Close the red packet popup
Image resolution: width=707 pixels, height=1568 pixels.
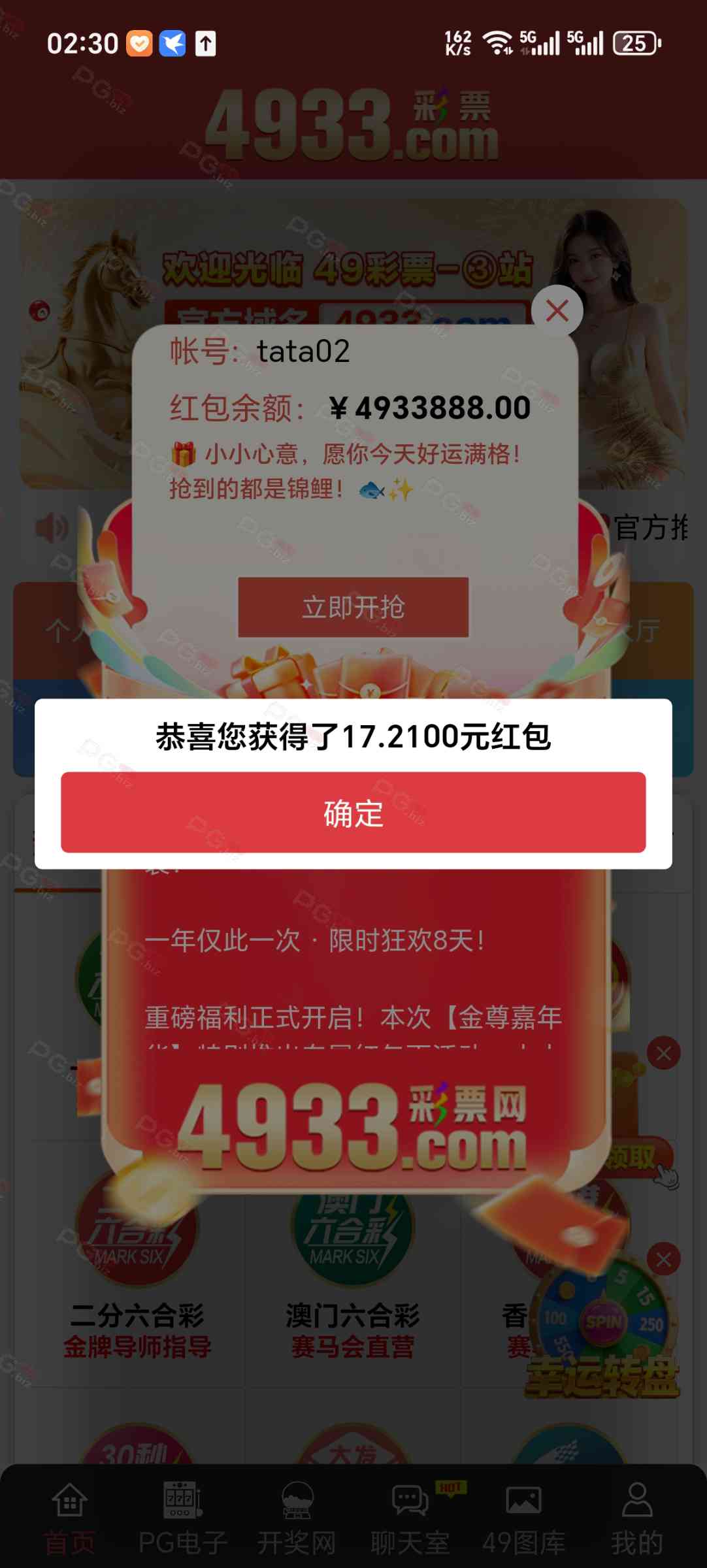tap(557, 311)
